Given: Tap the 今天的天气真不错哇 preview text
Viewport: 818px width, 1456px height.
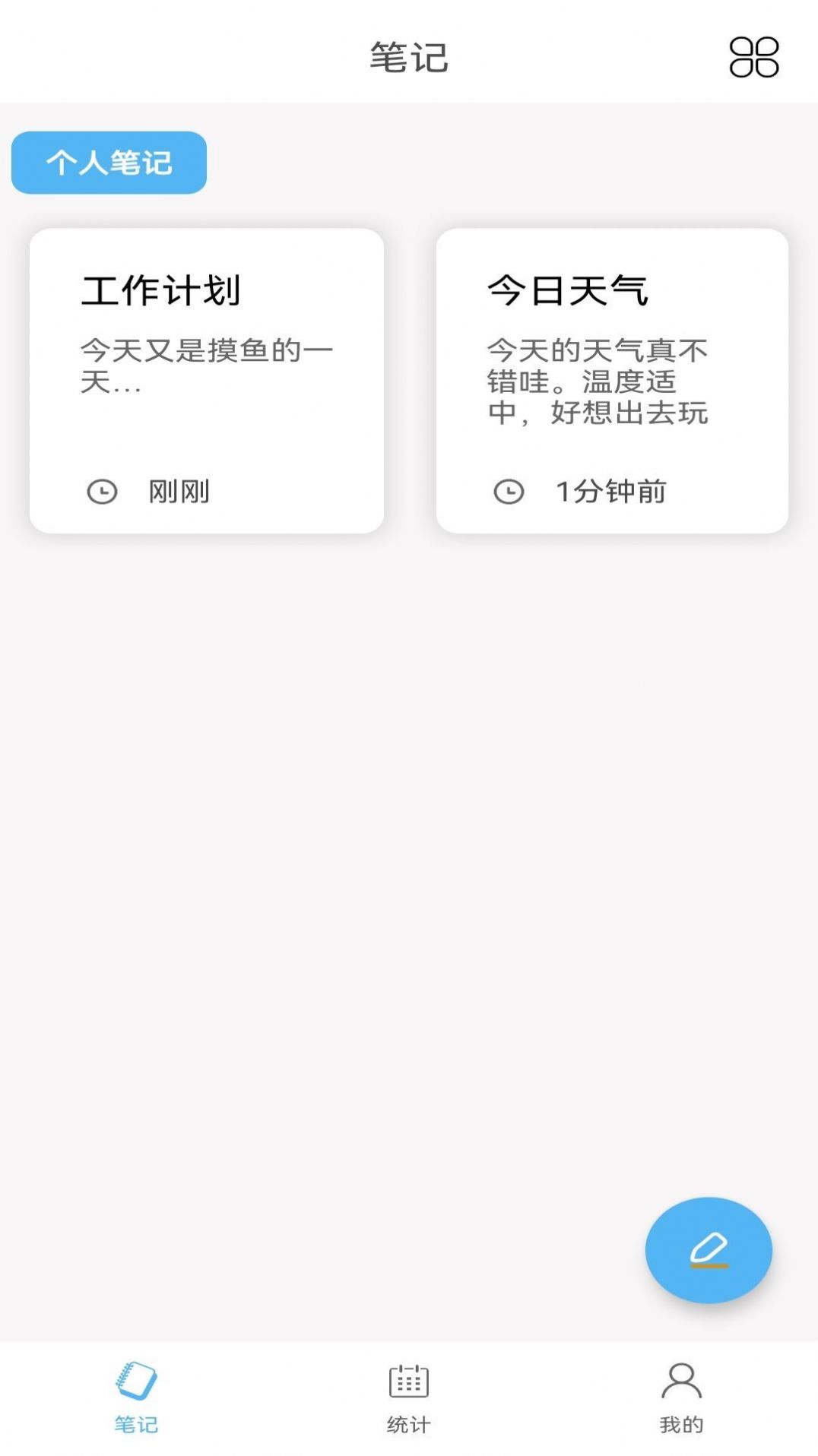Looking at the screenshot, I should (598, 381).
